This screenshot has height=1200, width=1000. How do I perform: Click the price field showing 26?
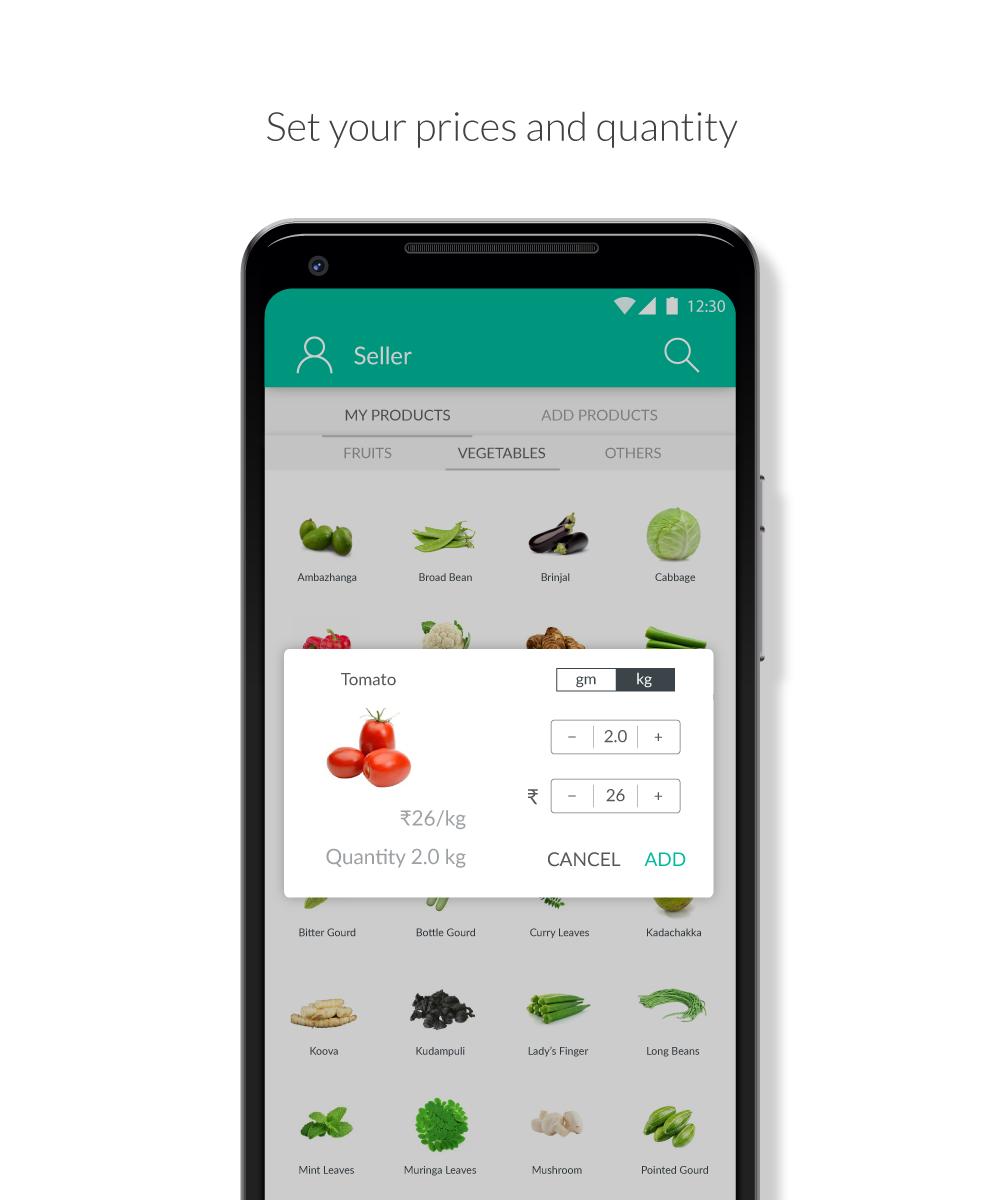(615, 795)
